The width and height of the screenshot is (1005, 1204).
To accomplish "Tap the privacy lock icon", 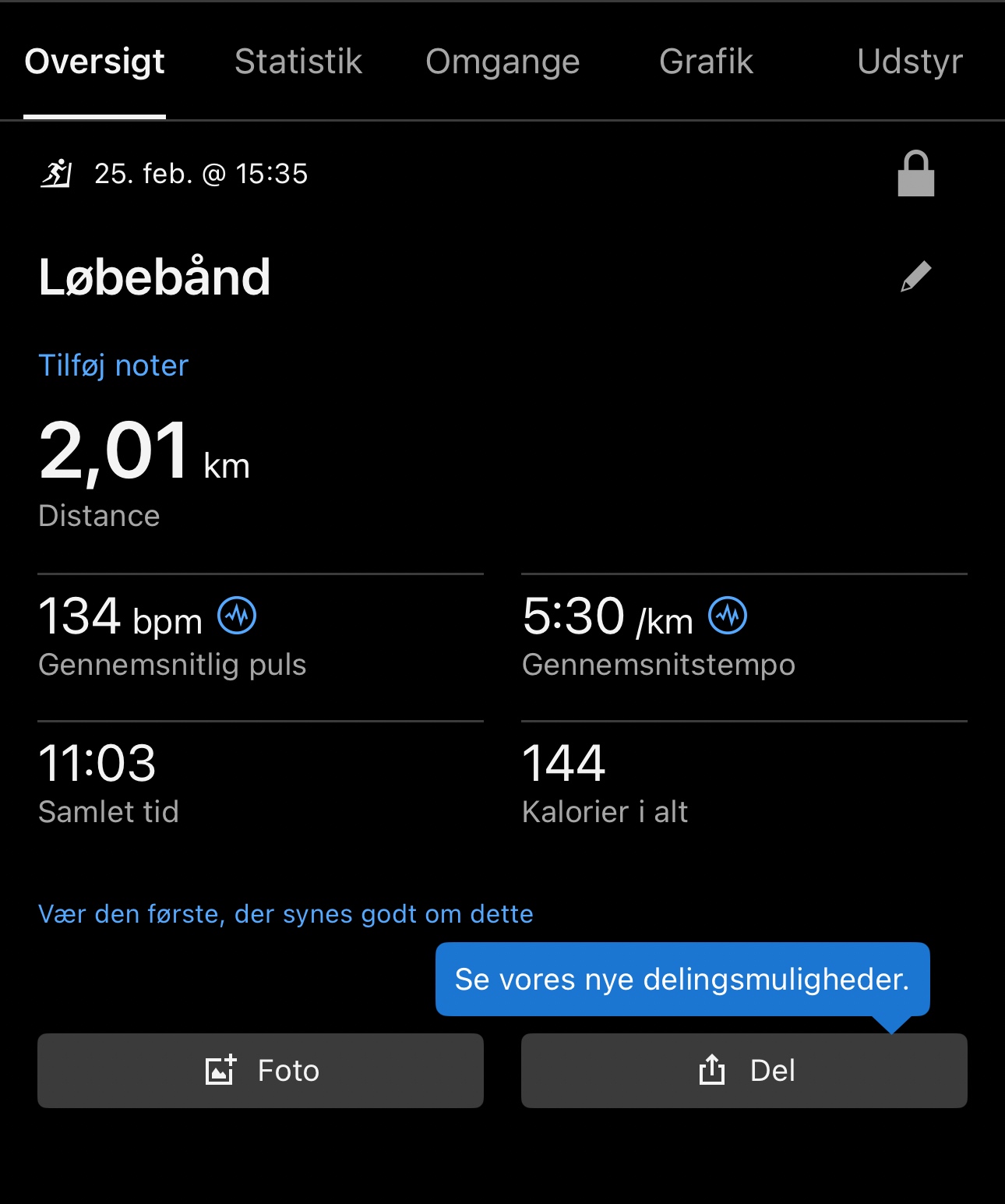I will click(915, 173).
